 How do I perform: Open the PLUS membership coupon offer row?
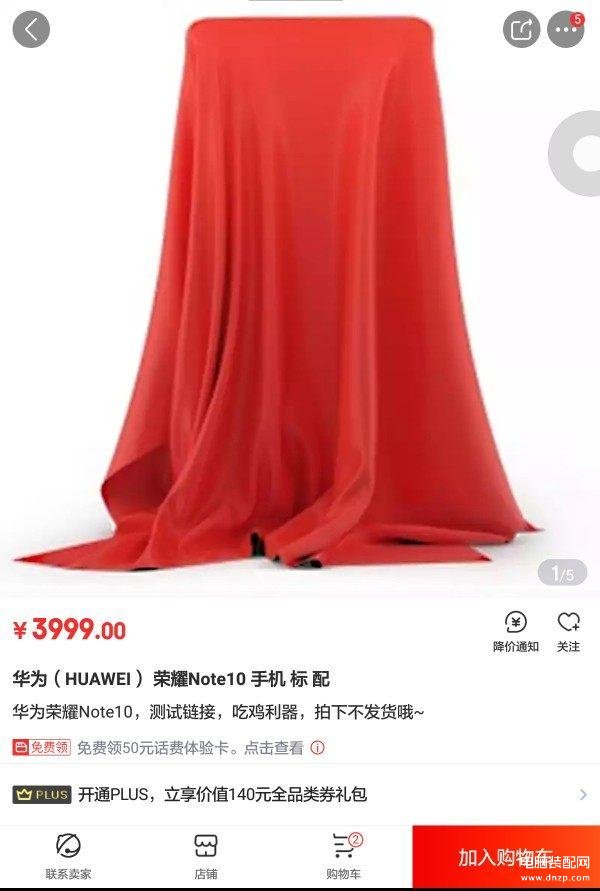(300, 795)
